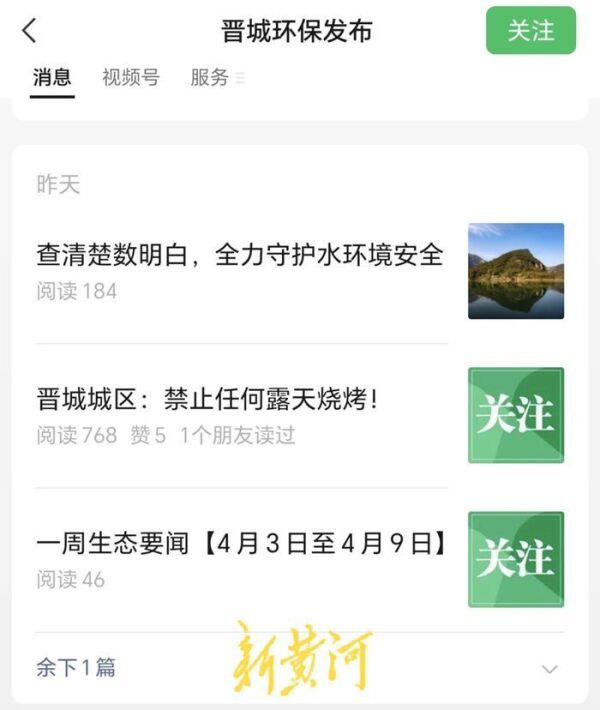Open the 服务 tab

(211, 77)
